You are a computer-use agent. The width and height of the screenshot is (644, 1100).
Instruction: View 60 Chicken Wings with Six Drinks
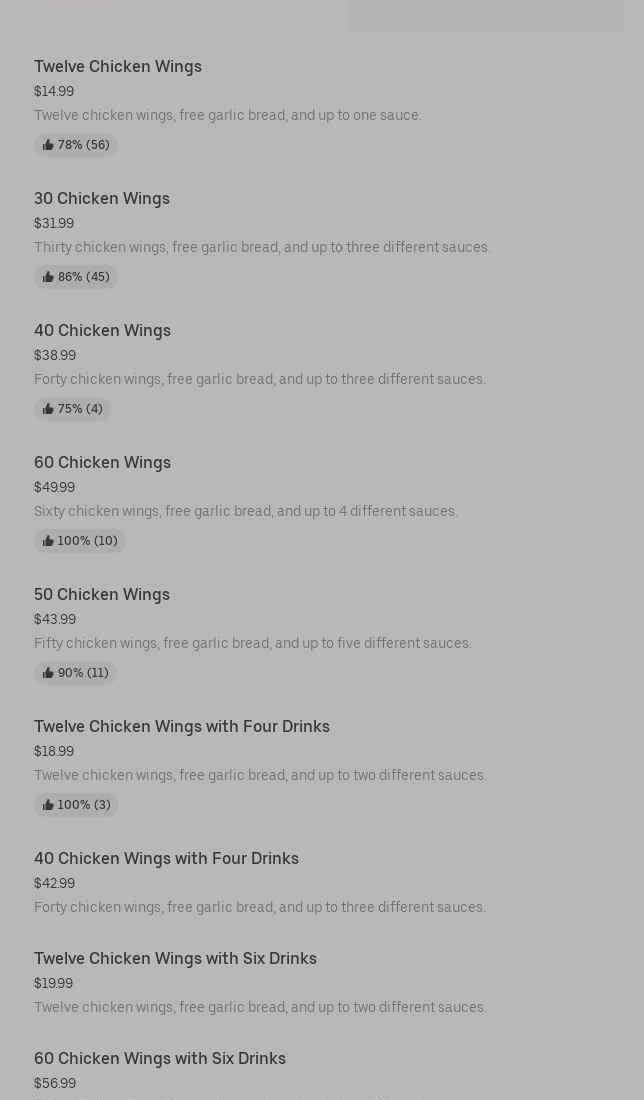pyautogui.click(x=160, y=1059)
